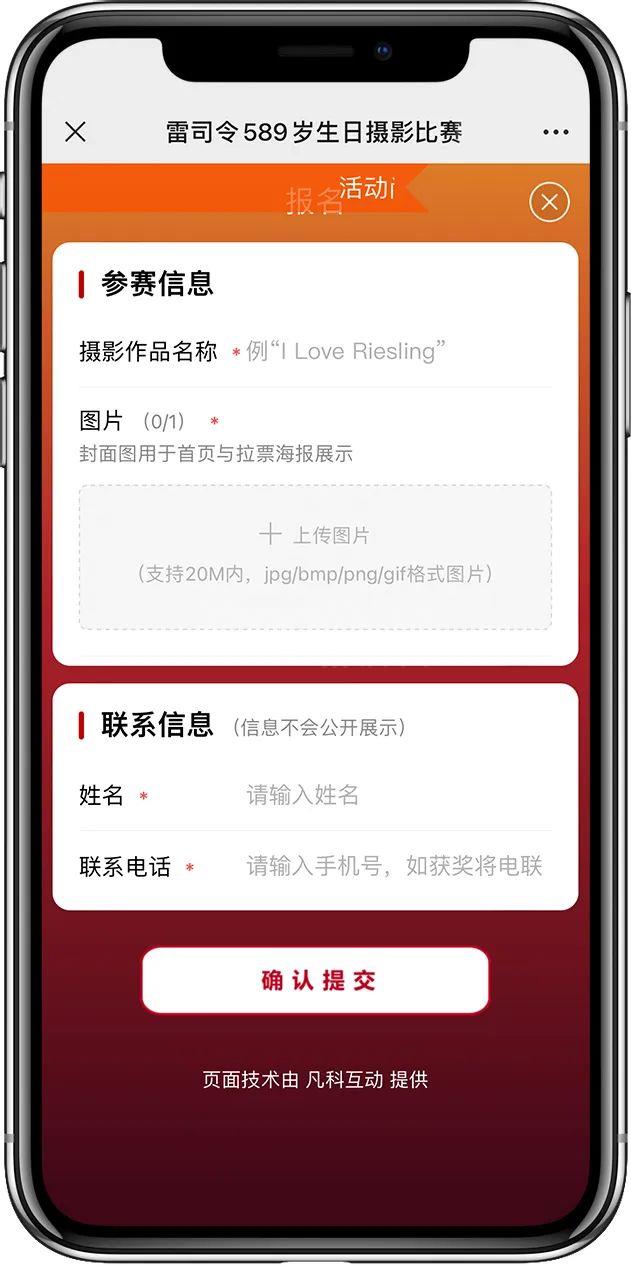Enter the 摄影作品名称 field
This screenshot has width=631, height=1266.
[x=395, y=351]
